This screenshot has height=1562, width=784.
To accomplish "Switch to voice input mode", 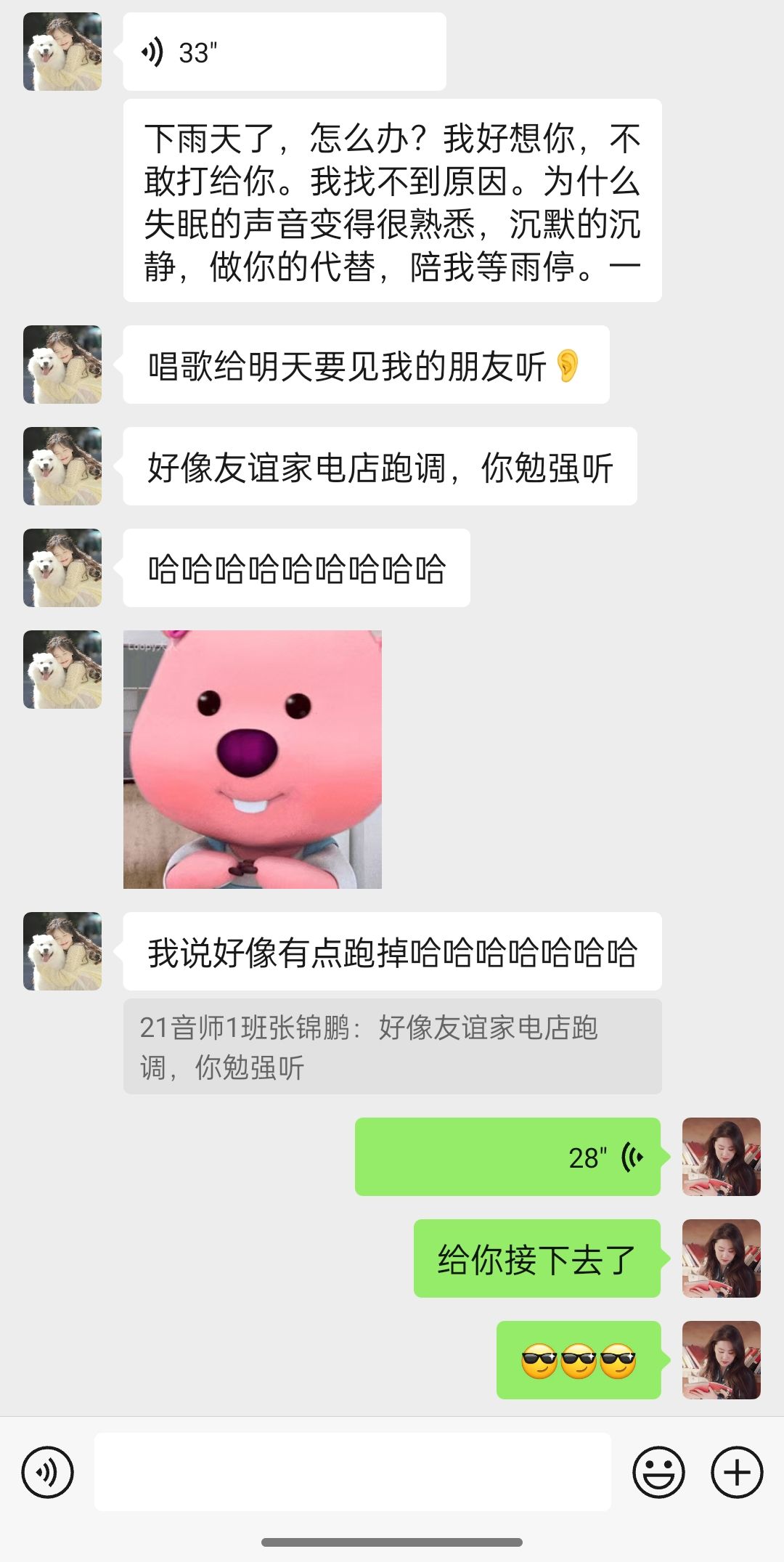I will tap(48, 1472).
